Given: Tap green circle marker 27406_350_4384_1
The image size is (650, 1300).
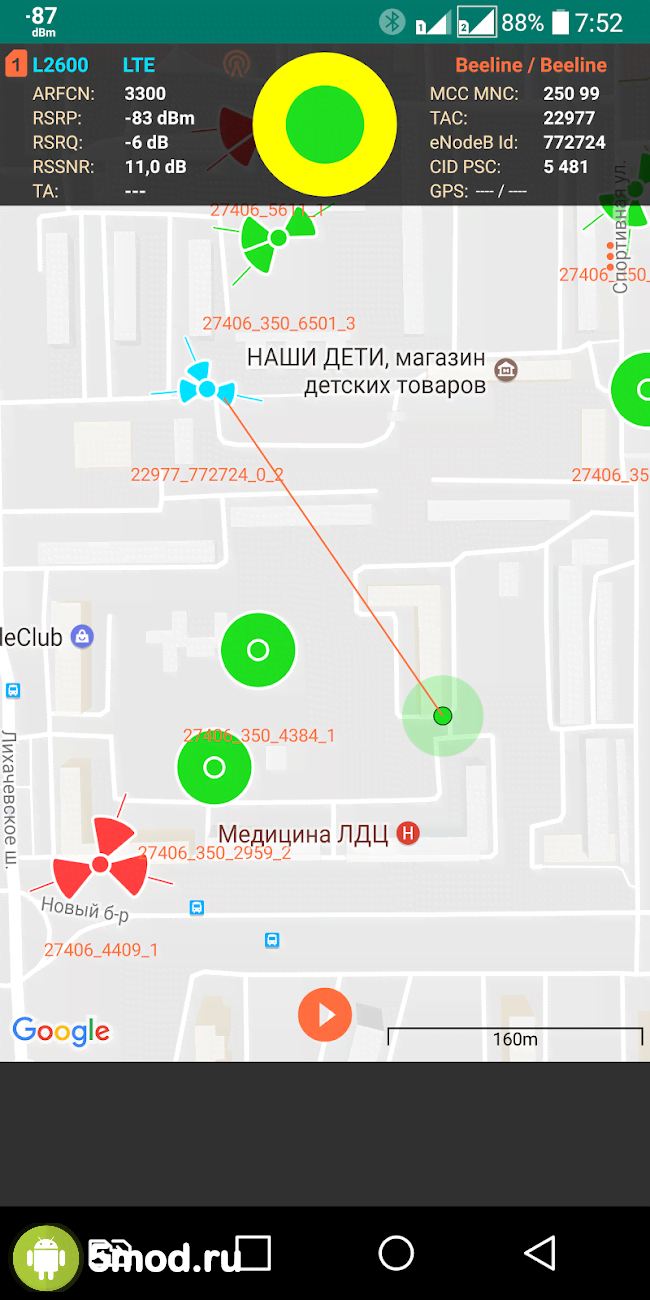Looking at the screenshot, I should point(258,650).
